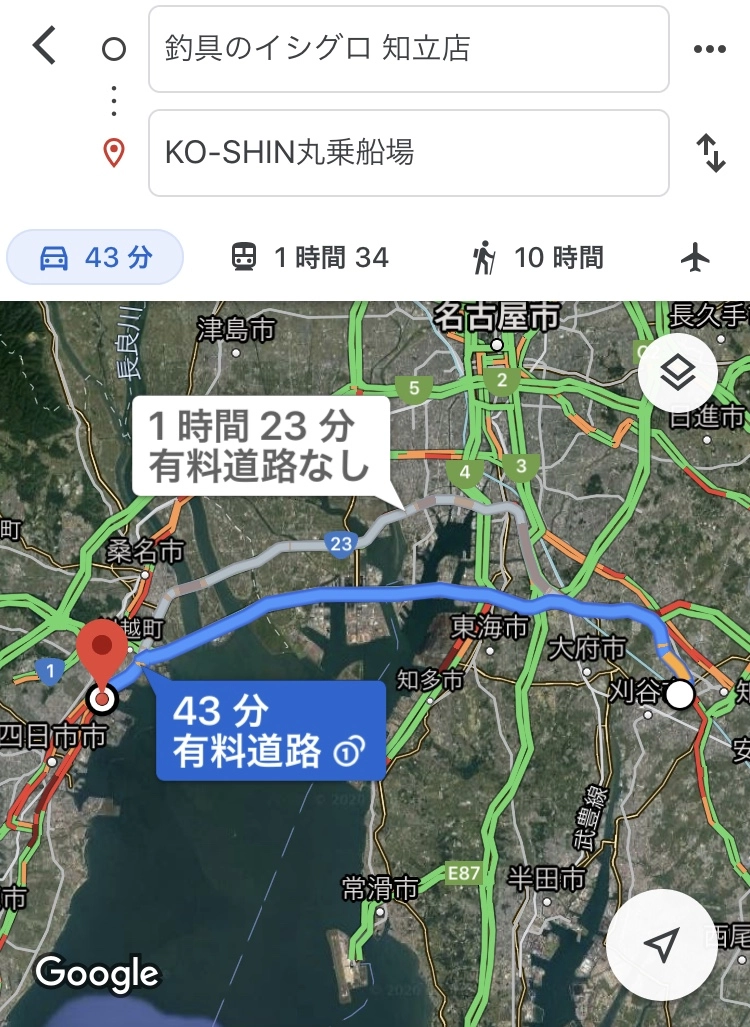Switch to the flight travel mode
750x1027 pixels.
(695, 258)
